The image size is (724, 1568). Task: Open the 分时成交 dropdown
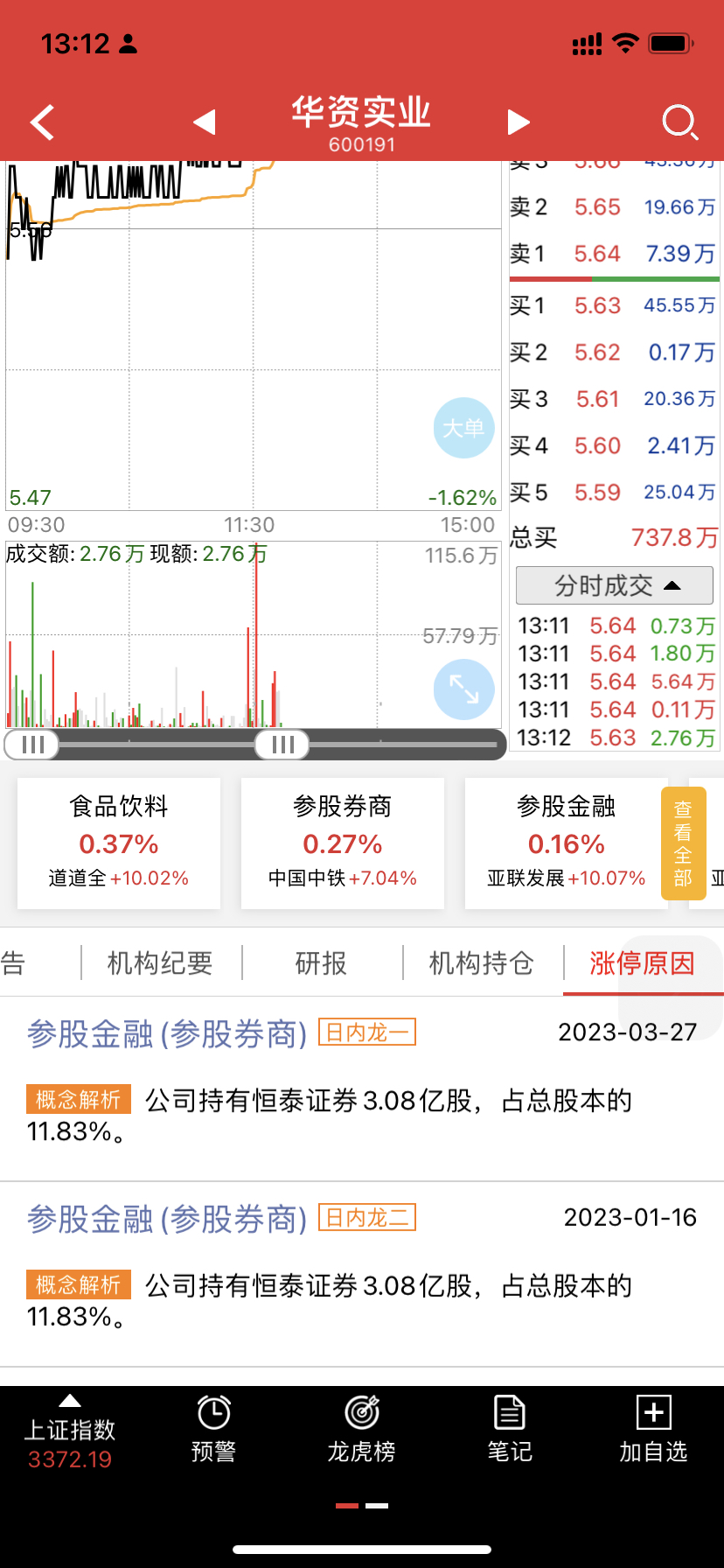[x=615, y=585]
